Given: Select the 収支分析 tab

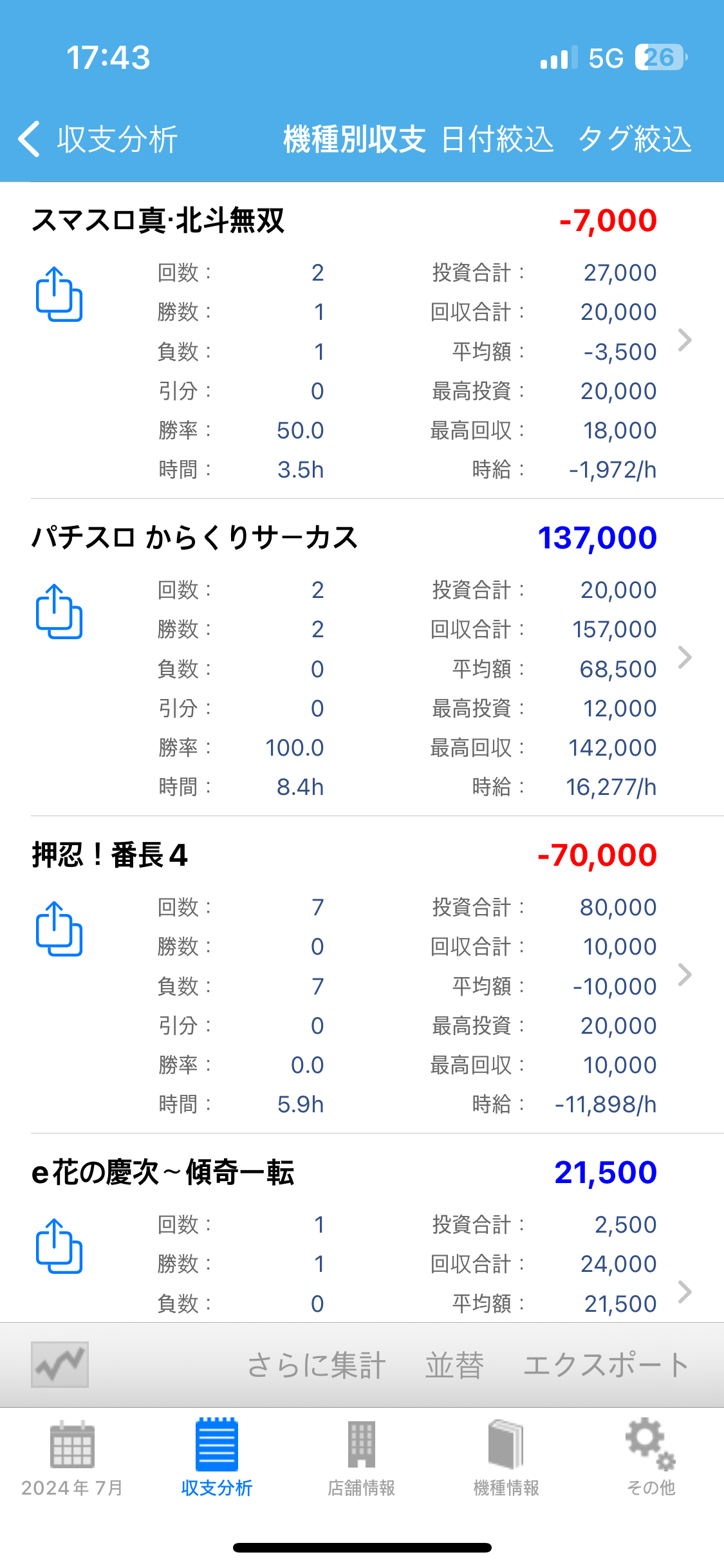Looking at the screenshot, I should click(x=217, y=1458).
